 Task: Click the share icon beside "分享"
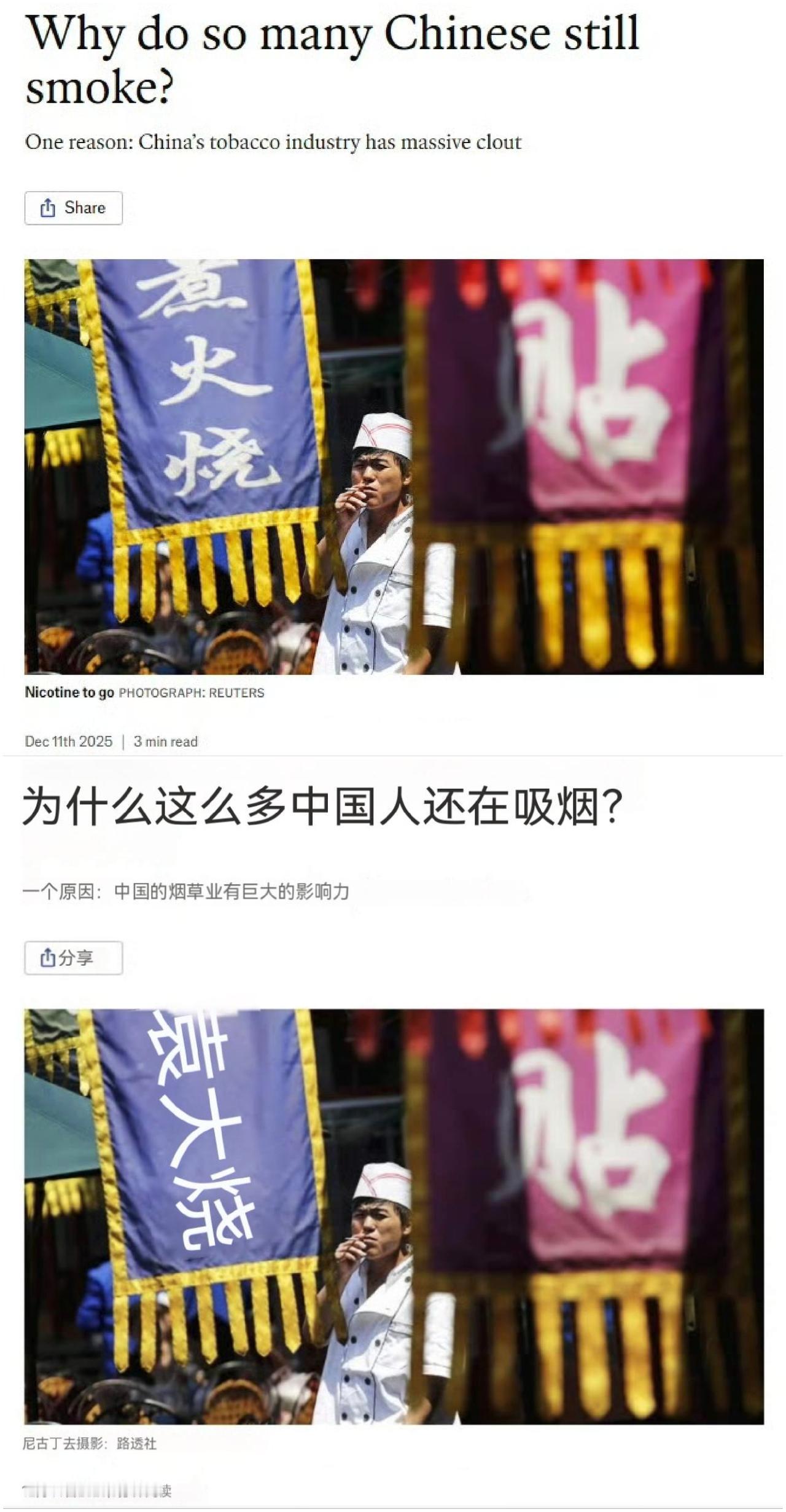pyautogui.click(x=48, y=958)
